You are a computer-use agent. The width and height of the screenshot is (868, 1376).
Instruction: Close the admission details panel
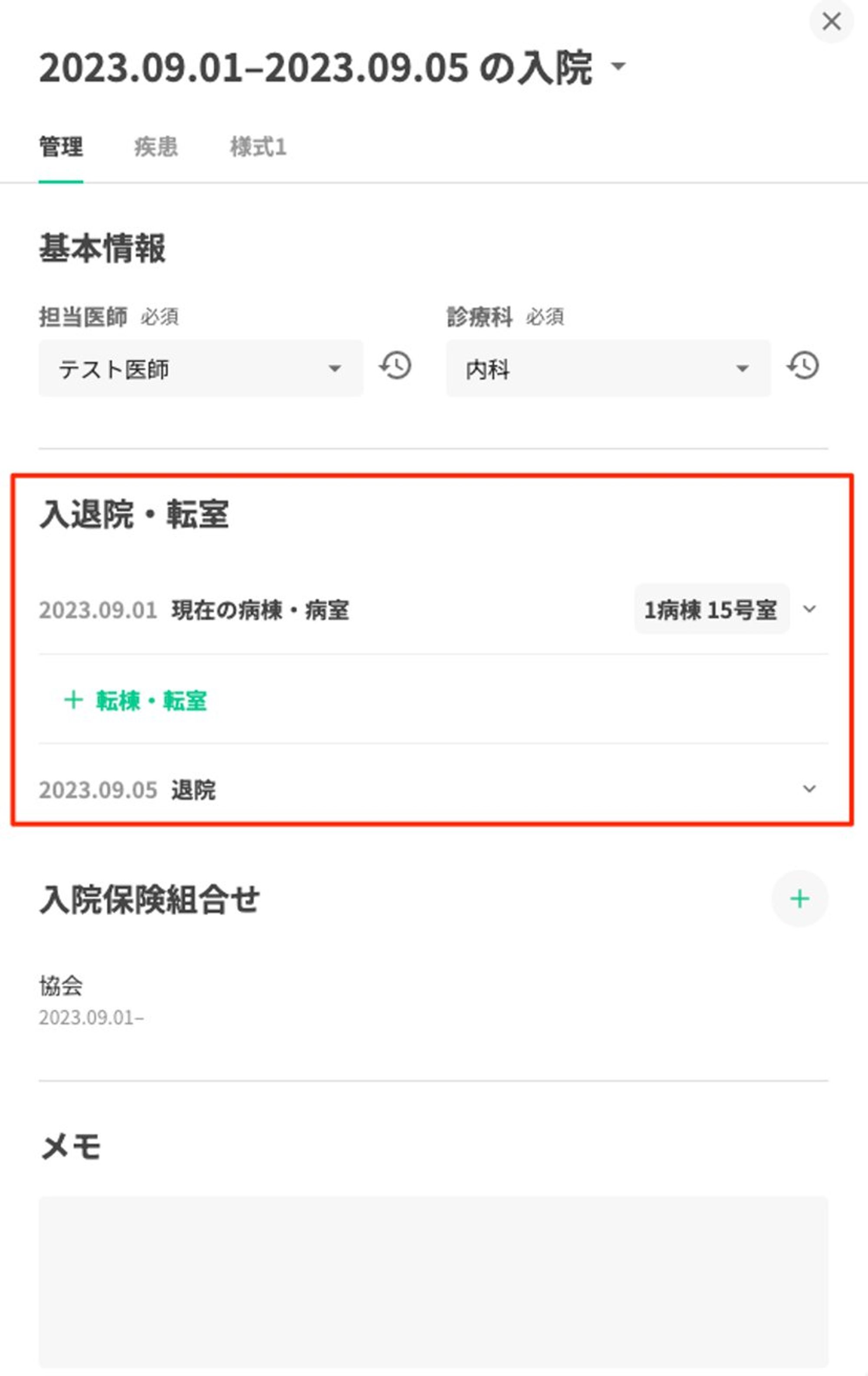[831, 22]
